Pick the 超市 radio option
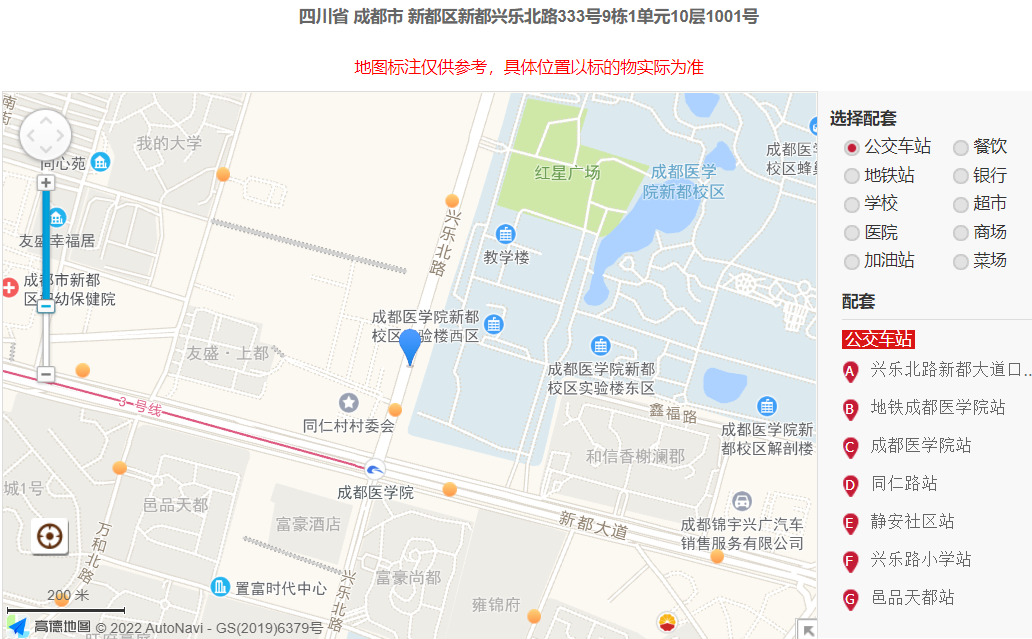The image size is (1032, 639). click(961, 204)
